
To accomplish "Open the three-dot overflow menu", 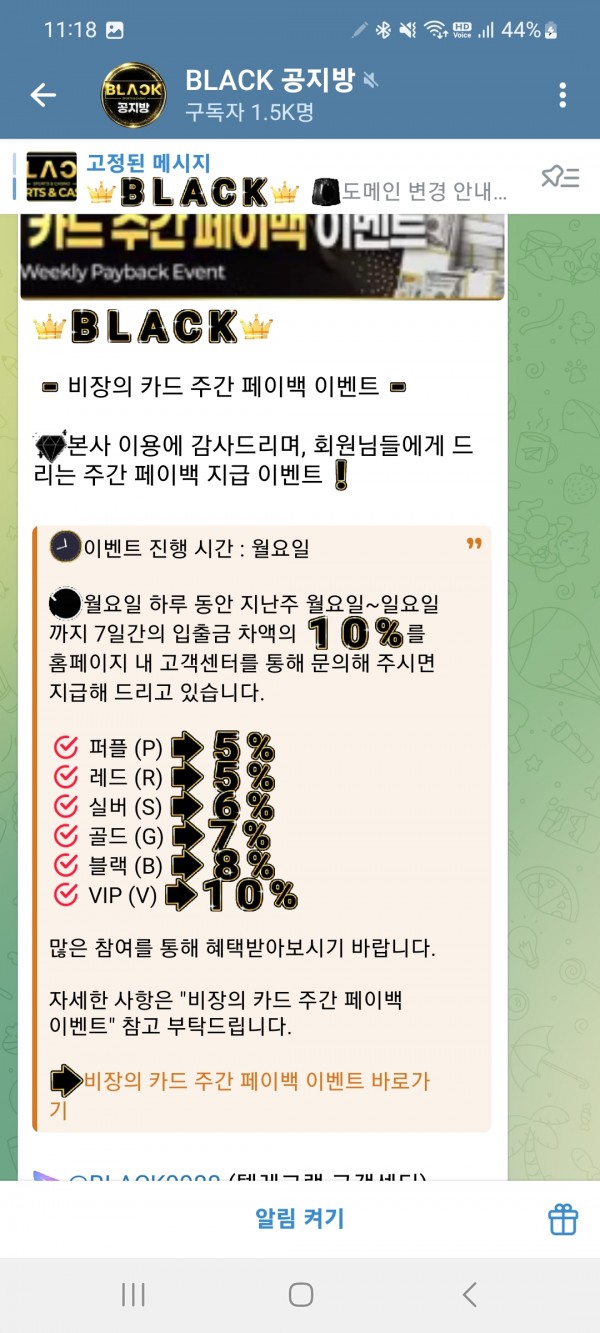I will pos(562,95).
